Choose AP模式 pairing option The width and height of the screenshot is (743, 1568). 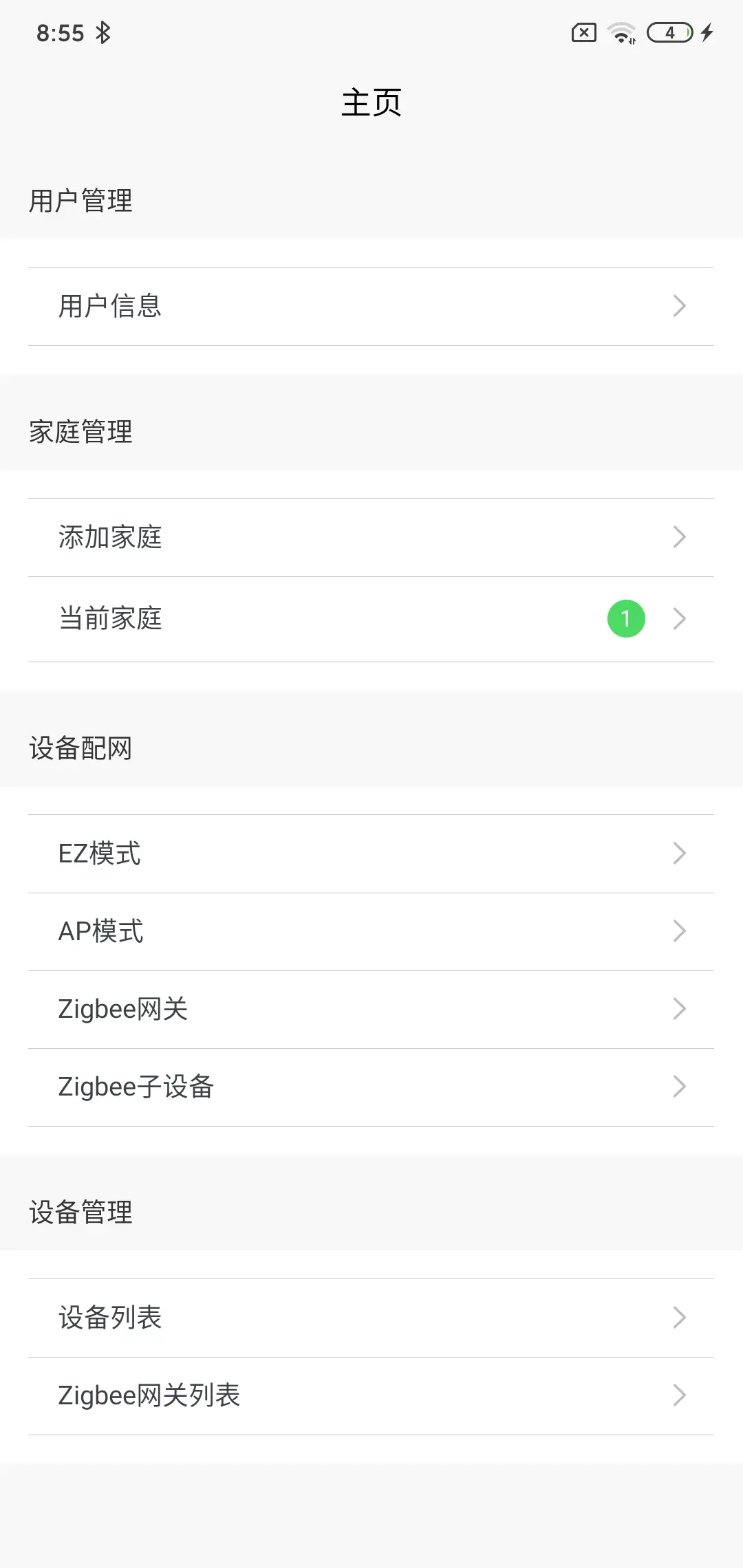click(371, 931)
